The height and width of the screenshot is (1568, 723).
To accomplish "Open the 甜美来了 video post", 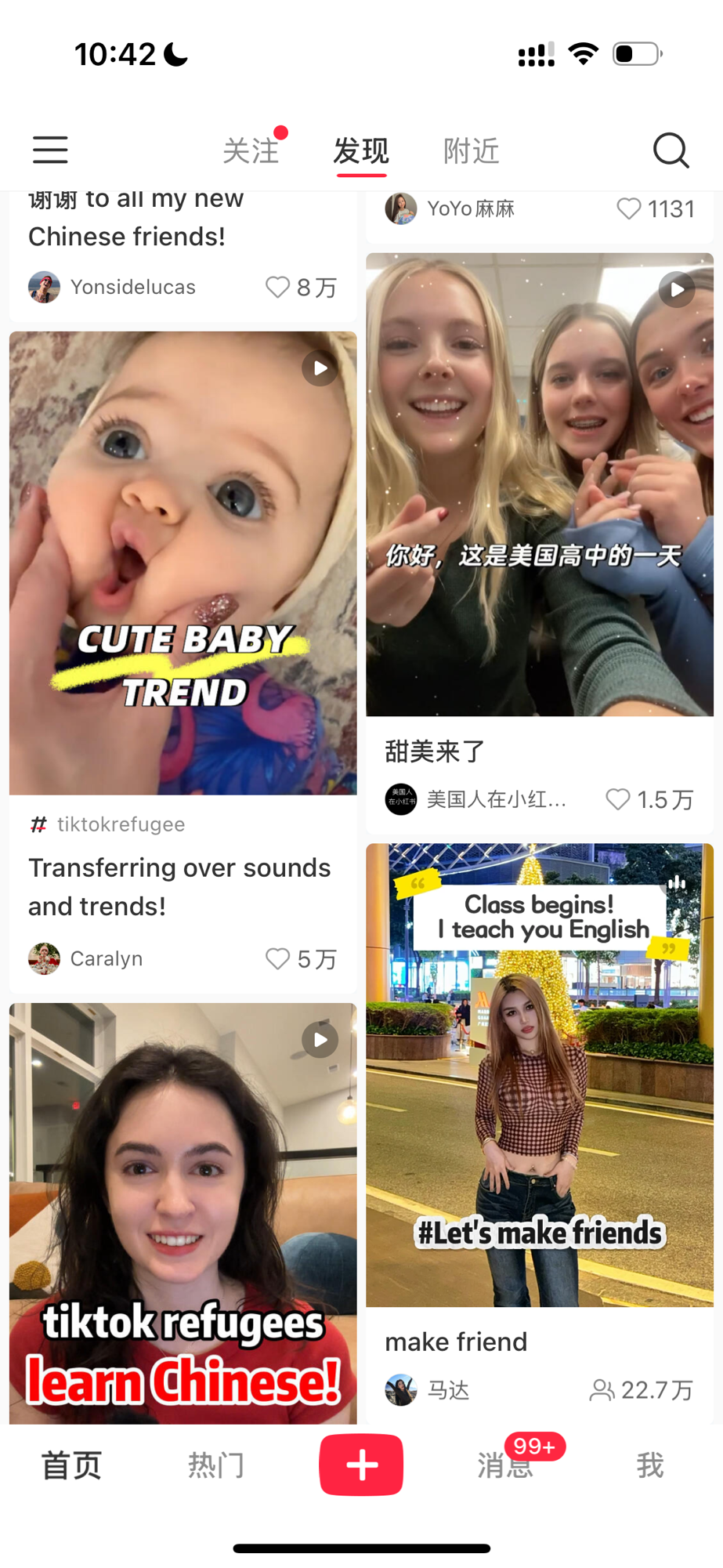I will point(540,484).
